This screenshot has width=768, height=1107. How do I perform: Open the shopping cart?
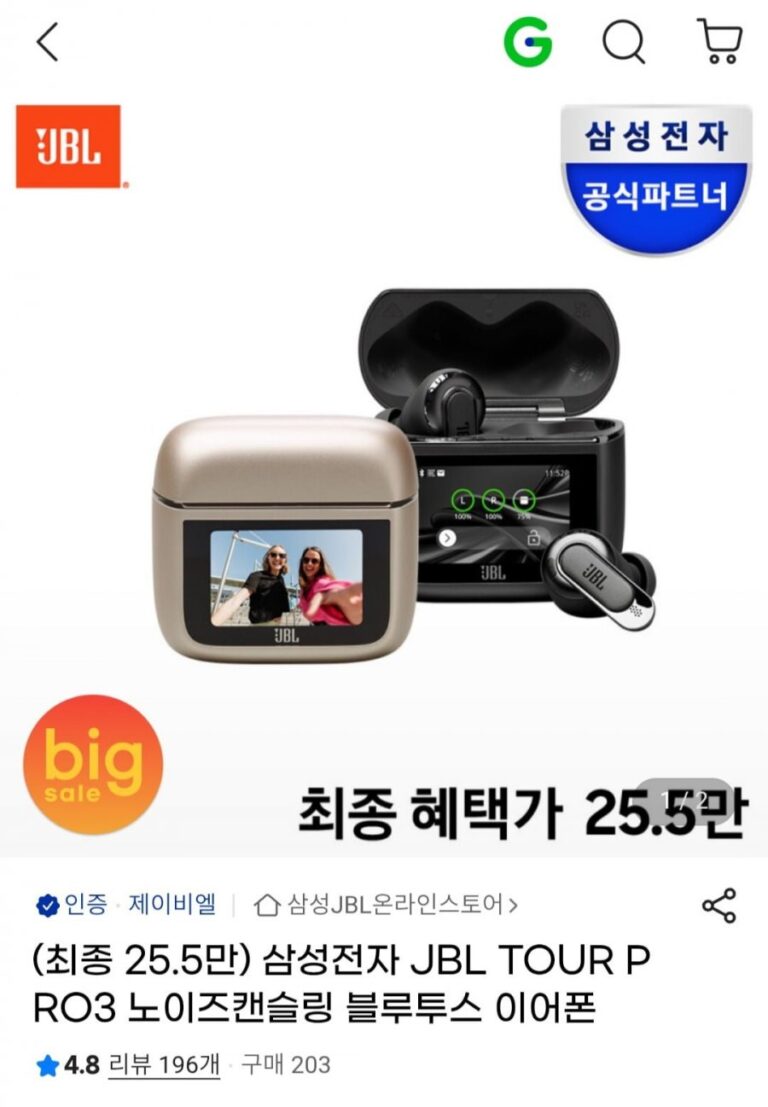click(720, 42)
